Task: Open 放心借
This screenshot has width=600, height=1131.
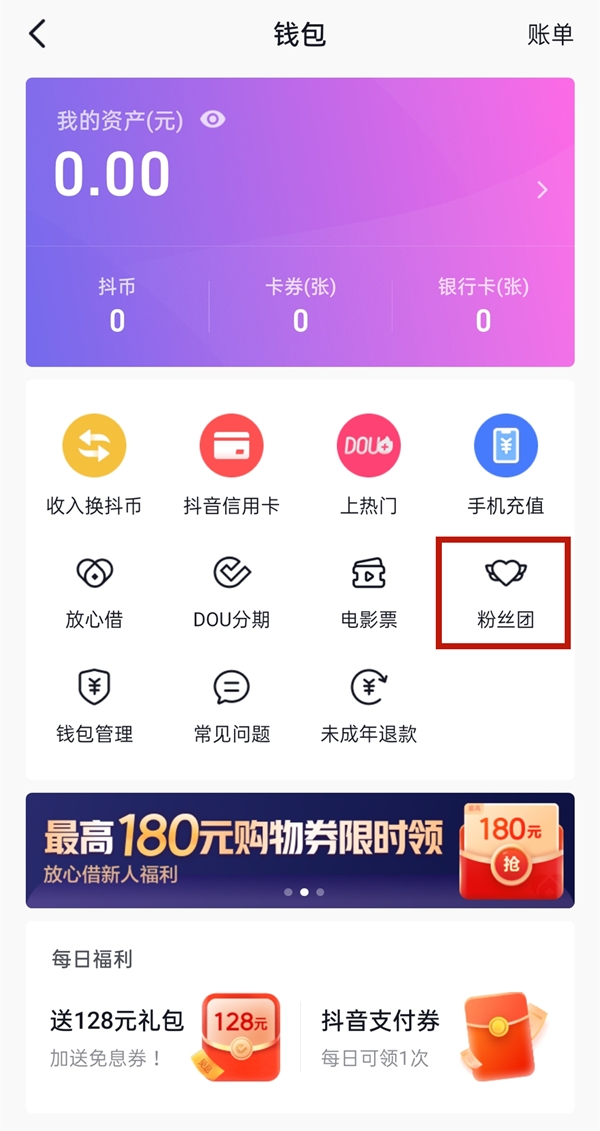Action: 94,592
